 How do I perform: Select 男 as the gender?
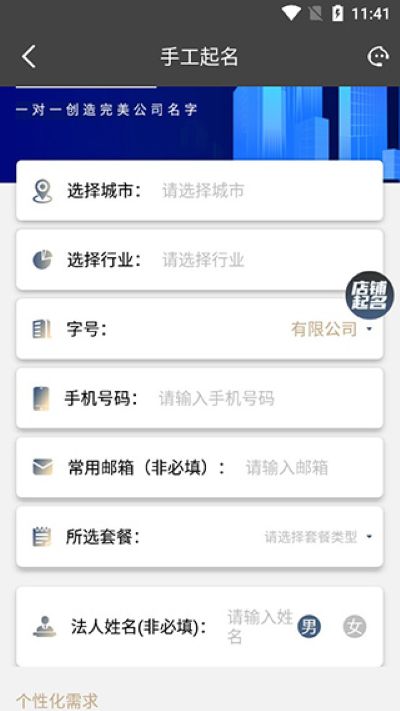pos(309,627)
